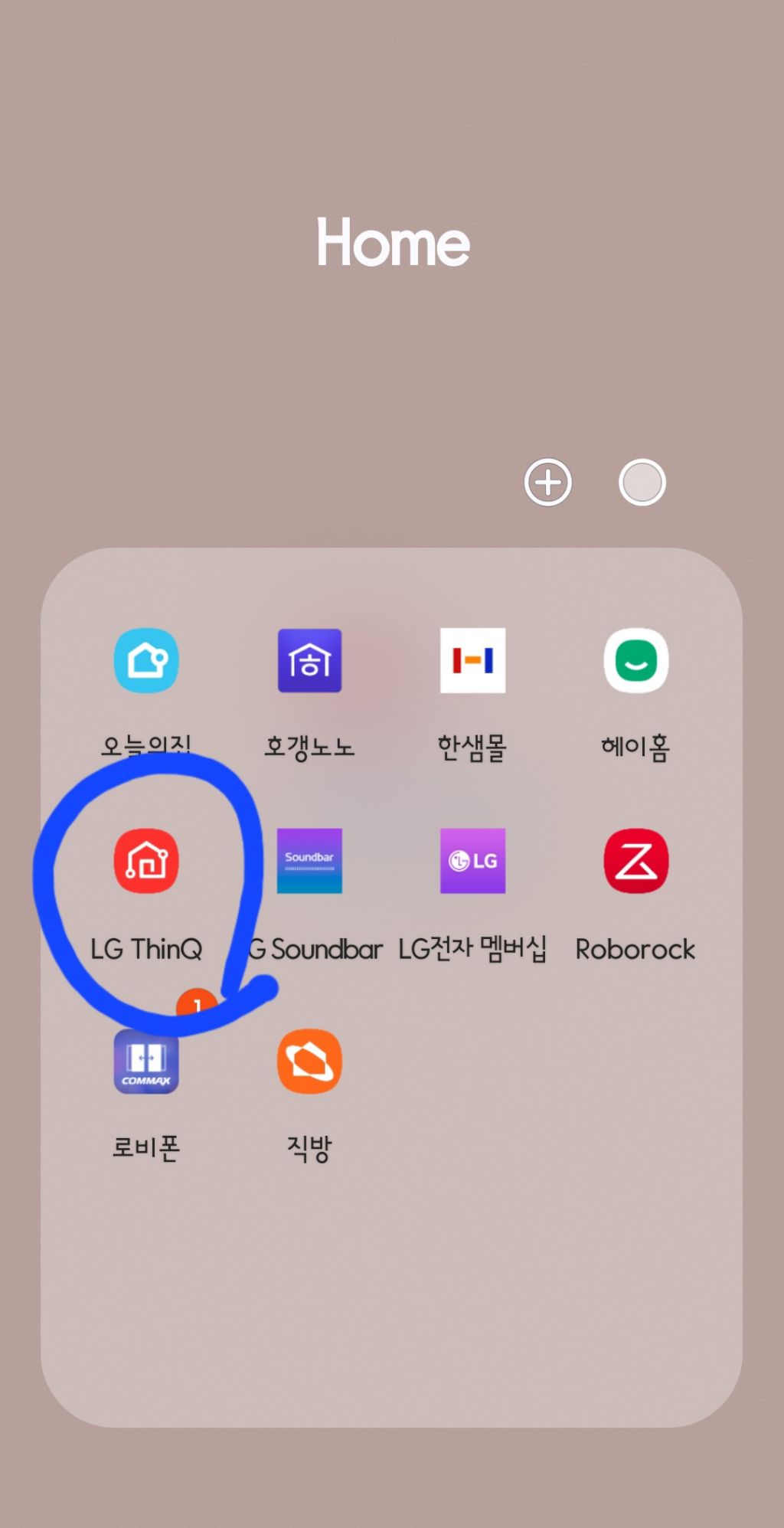Launch the 오늘의집 app
Screen dimensions: 784x1528
click(x=146, y=661)
